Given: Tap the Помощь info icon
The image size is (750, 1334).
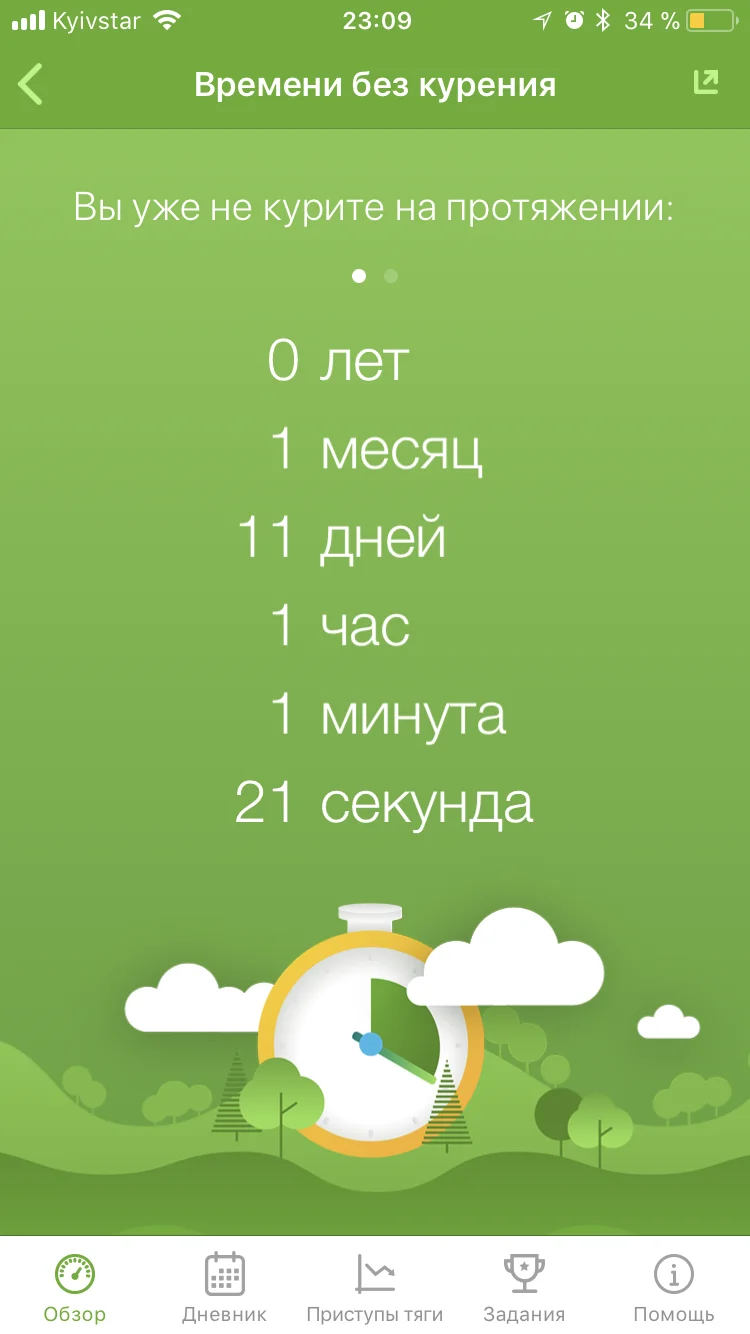Looking at the screenshot, I should (x=672, y=1273).
